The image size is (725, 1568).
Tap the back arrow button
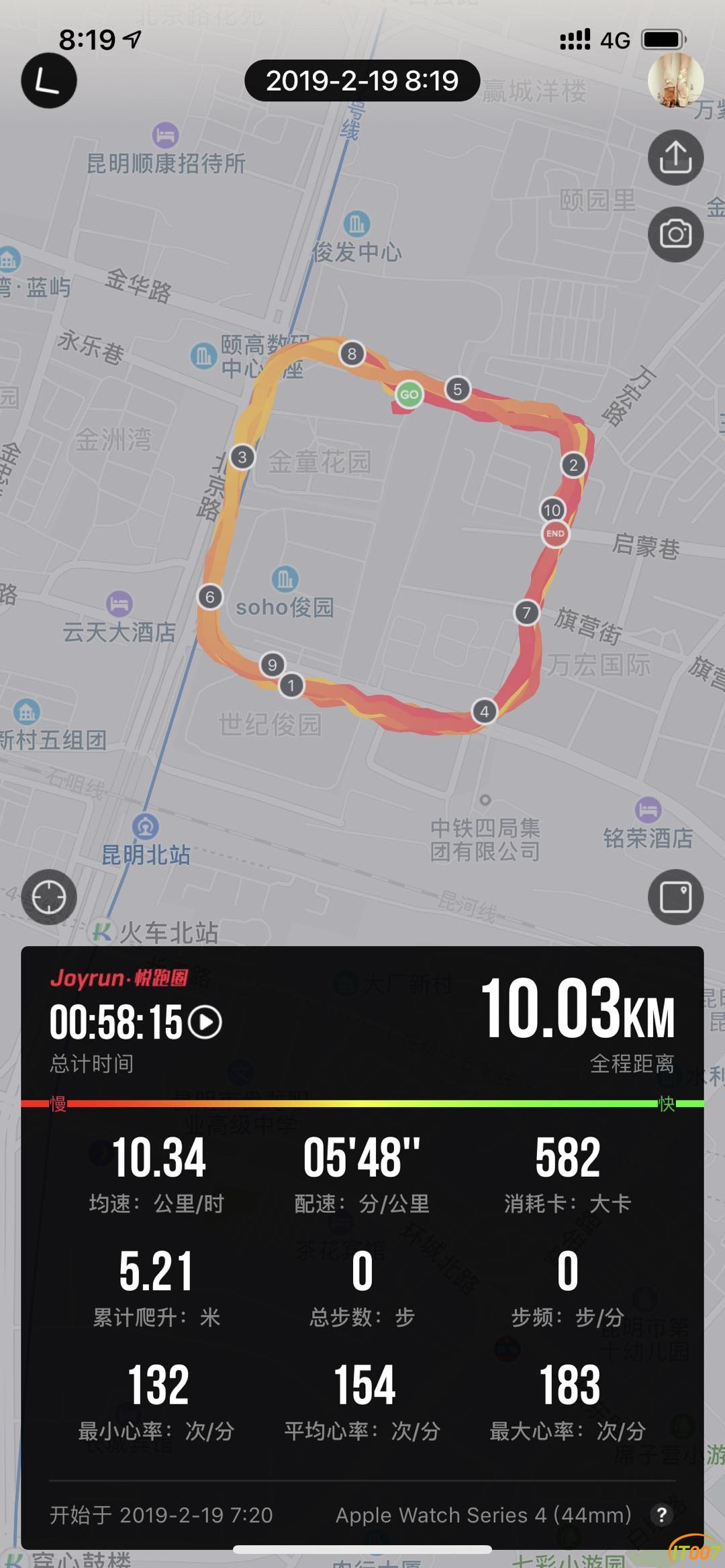(48, 81)
